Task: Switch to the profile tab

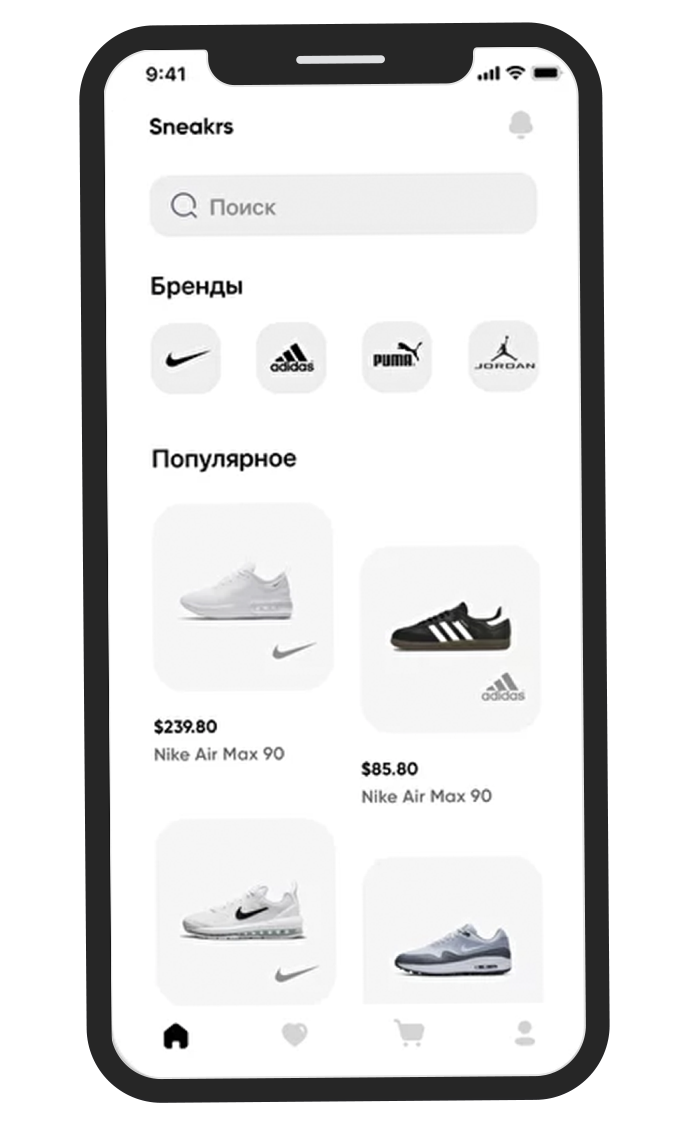Action: tap(524, 1033)
